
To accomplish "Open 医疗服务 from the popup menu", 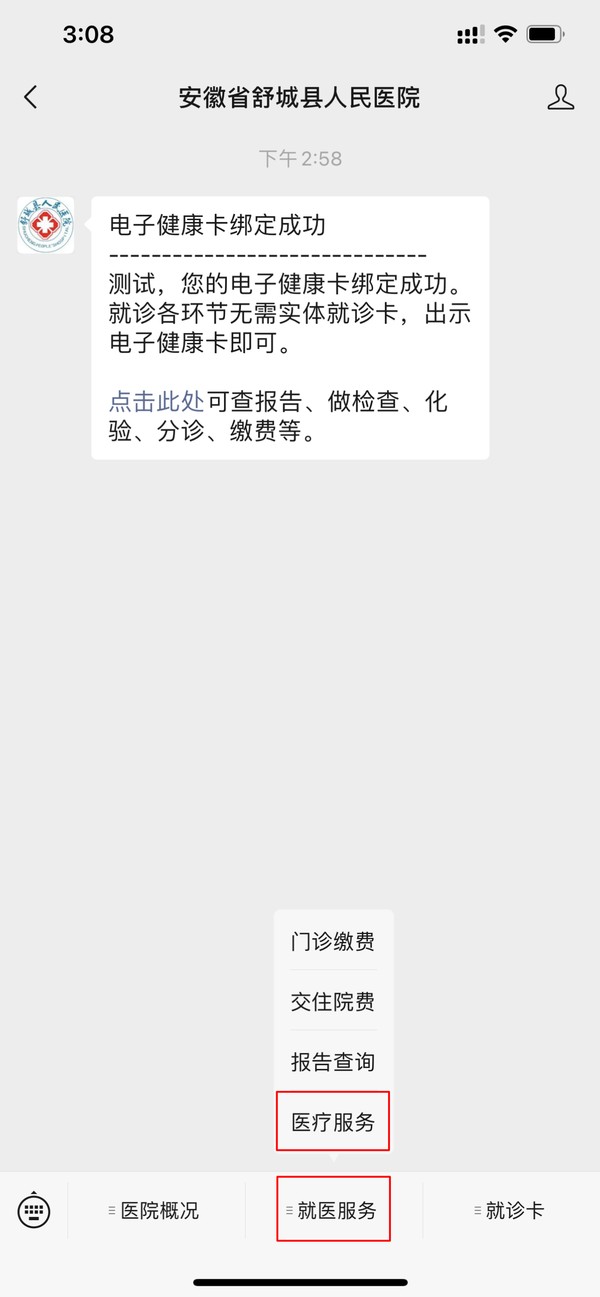I will click(333, 1122).
